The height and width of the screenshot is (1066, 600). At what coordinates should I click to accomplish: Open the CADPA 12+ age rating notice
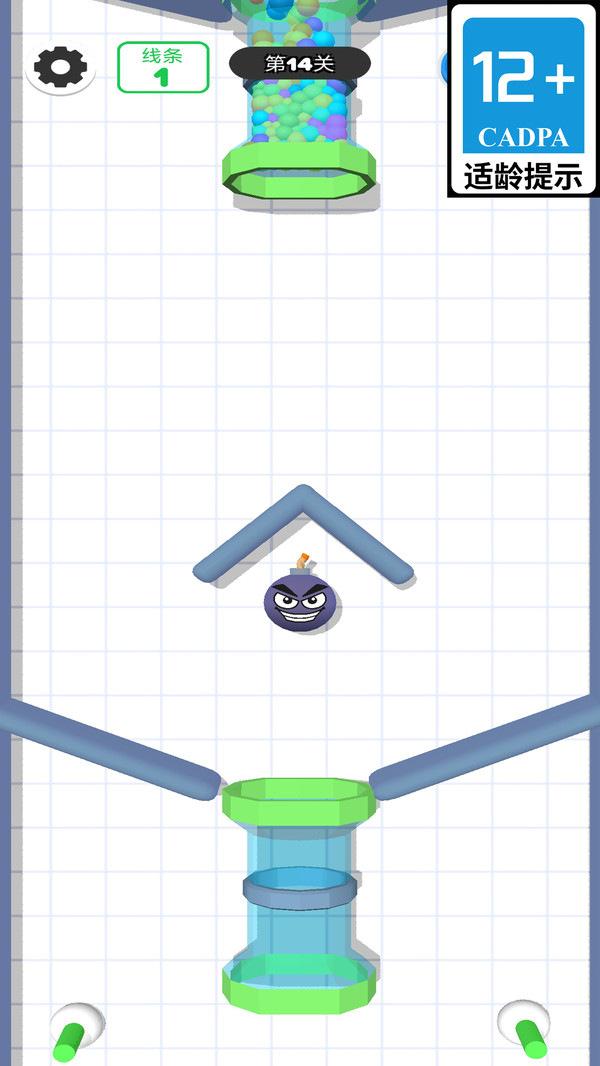pyautogui.click(x=523, y=100)
